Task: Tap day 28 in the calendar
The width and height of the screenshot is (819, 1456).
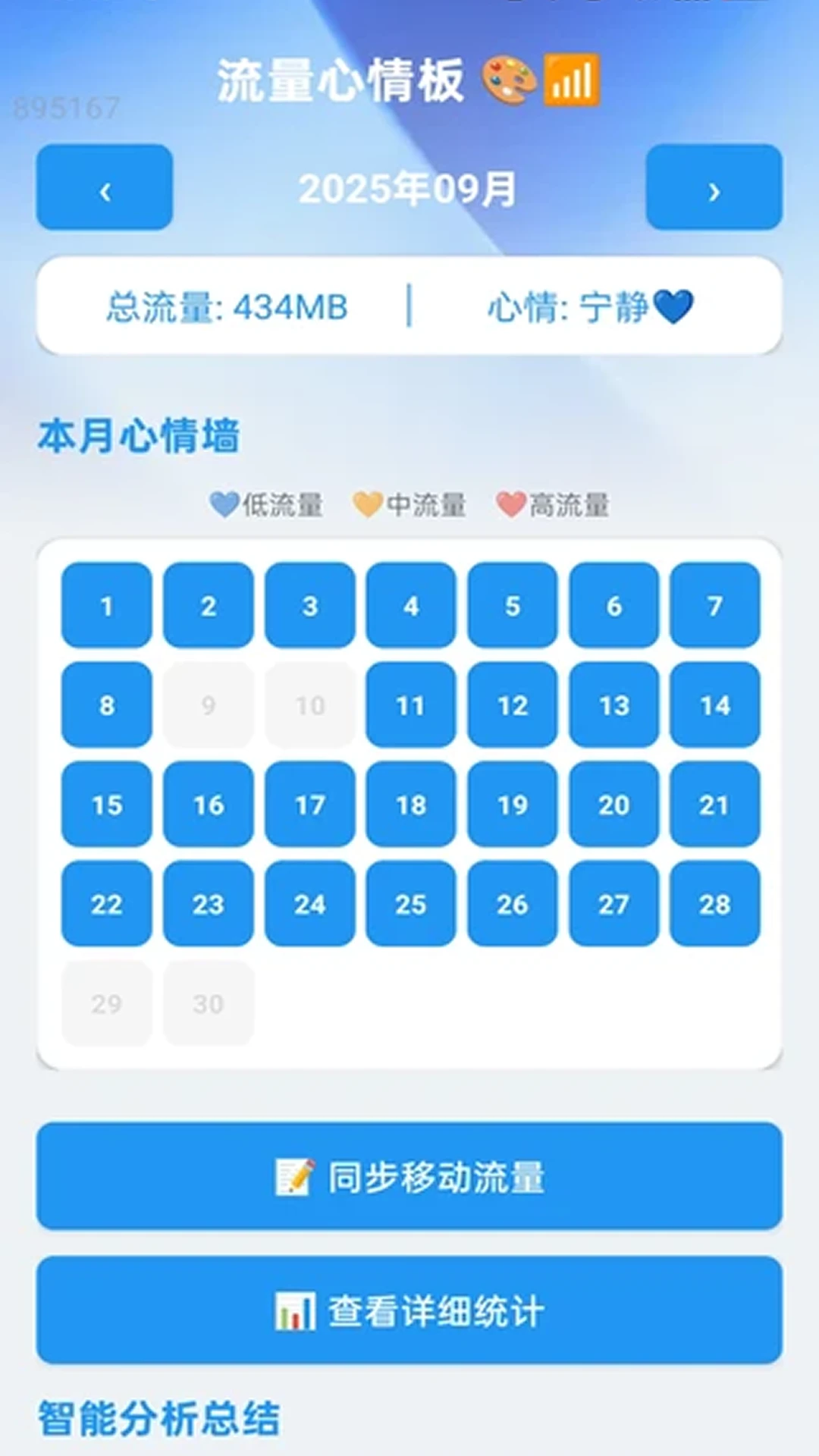Action: [x=715, y=904]
